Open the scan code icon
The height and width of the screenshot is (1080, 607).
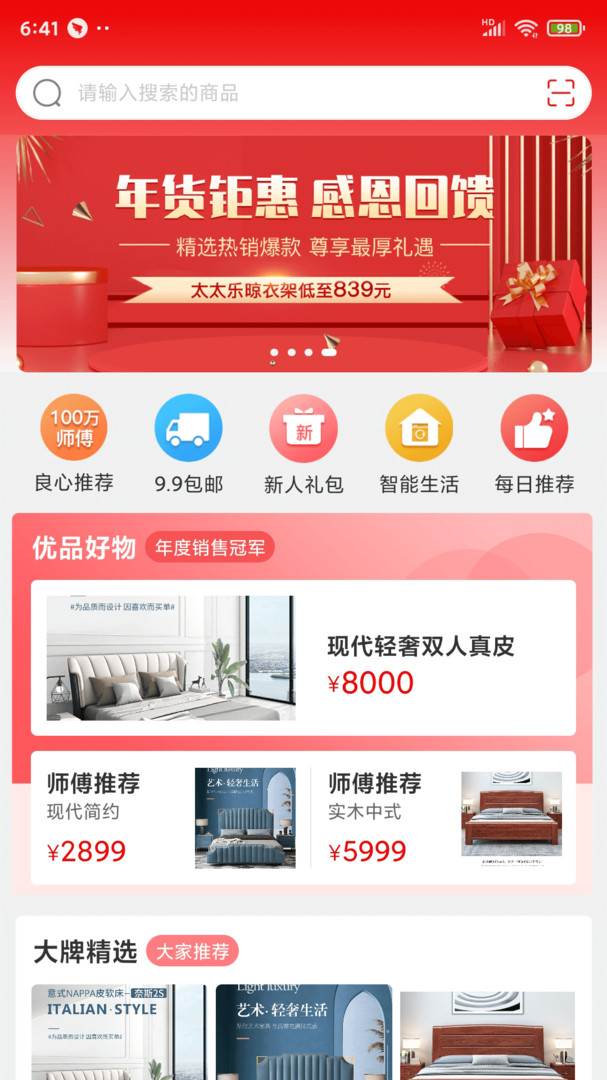click(x=561, y=93)
